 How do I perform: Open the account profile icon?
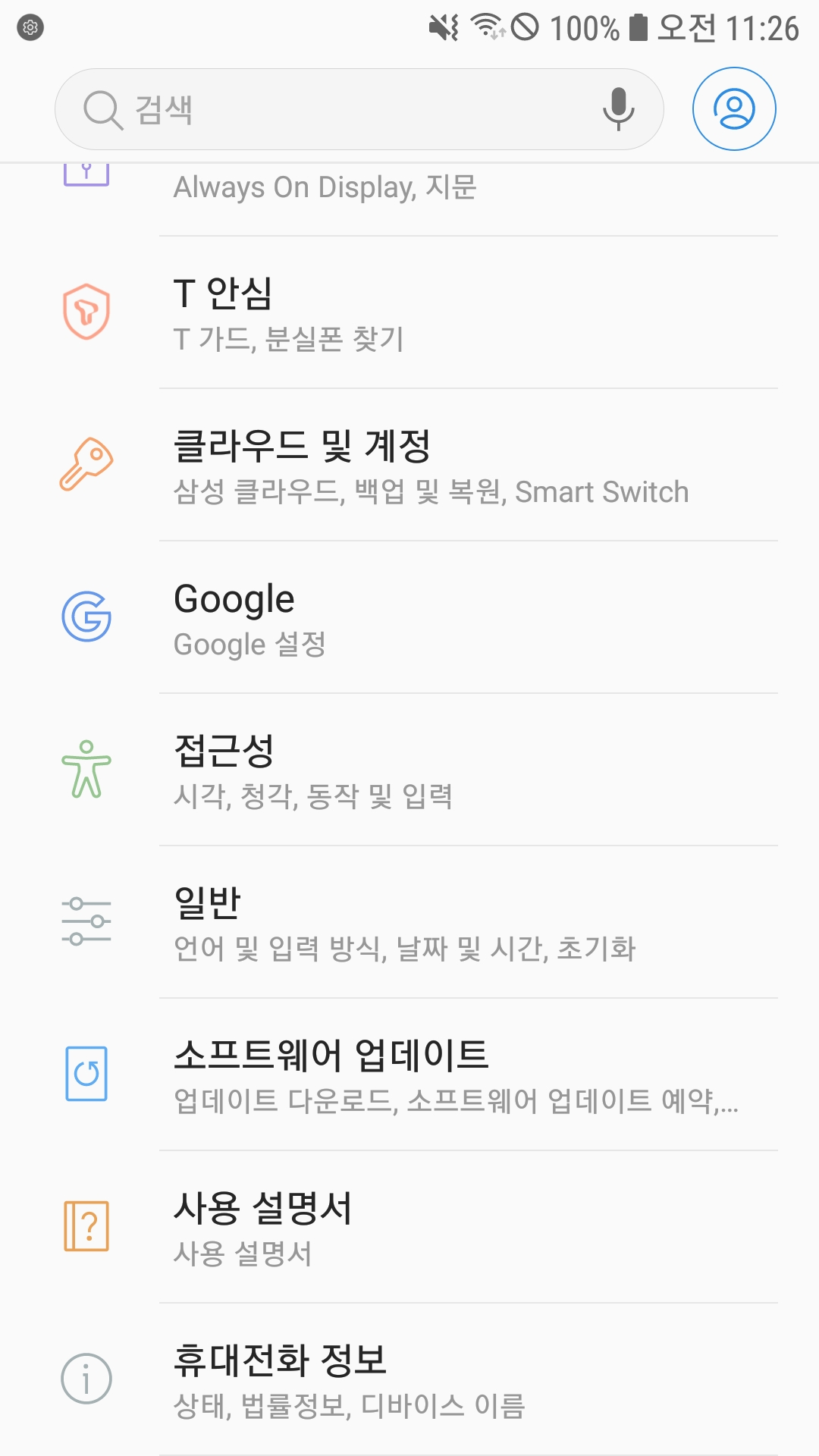tap(733, 109)
